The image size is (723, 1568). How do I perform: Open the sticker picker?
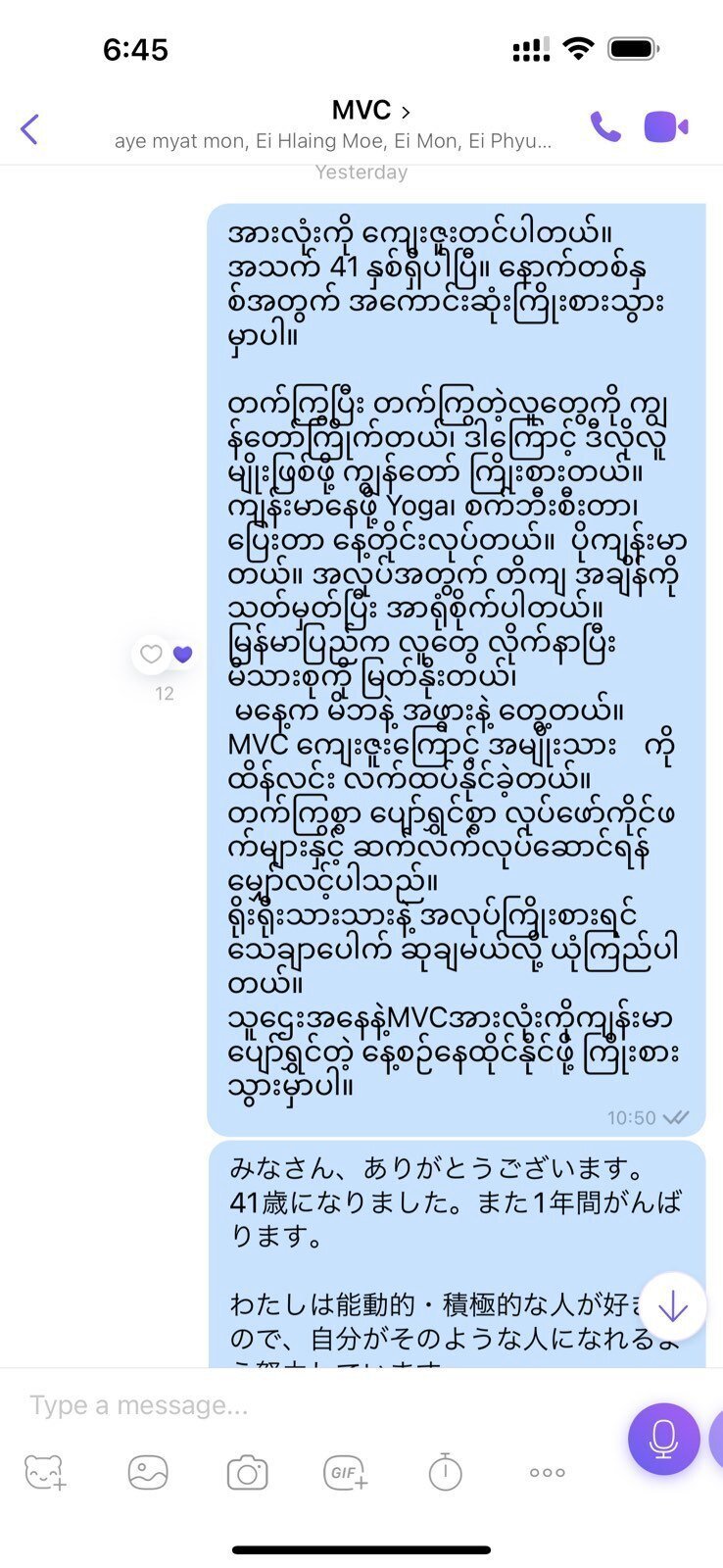(x=45, y=1472)
